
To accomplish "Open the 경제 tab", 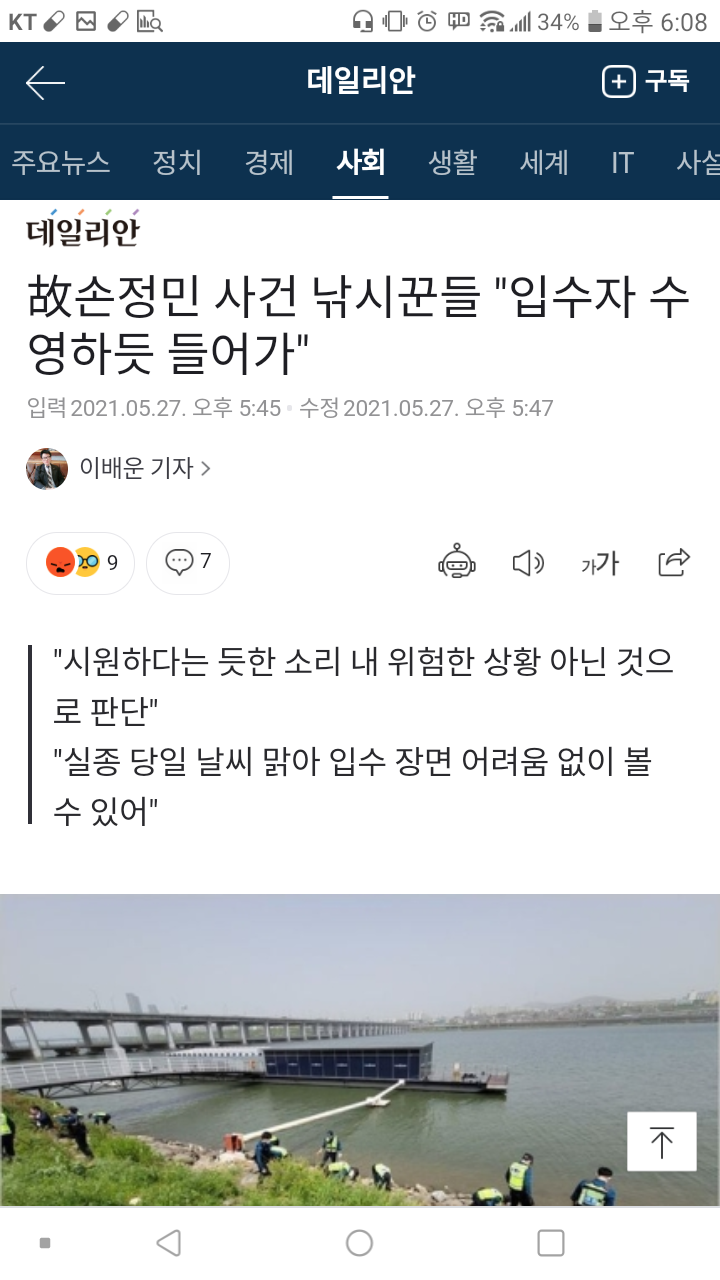I will point(269,162).
